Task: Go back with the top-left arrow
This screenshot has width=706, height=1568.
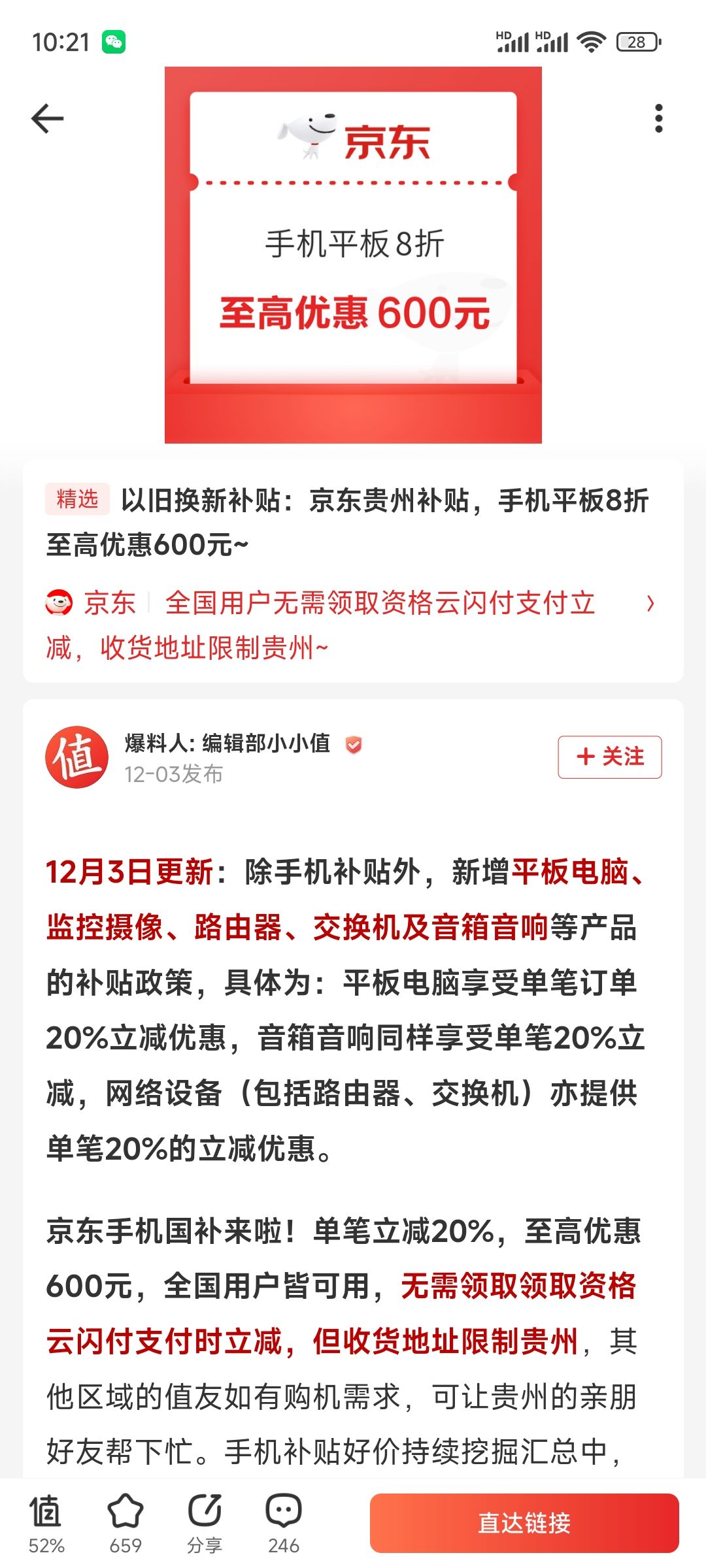Action: pyautogui.click(x=47, y=119)
